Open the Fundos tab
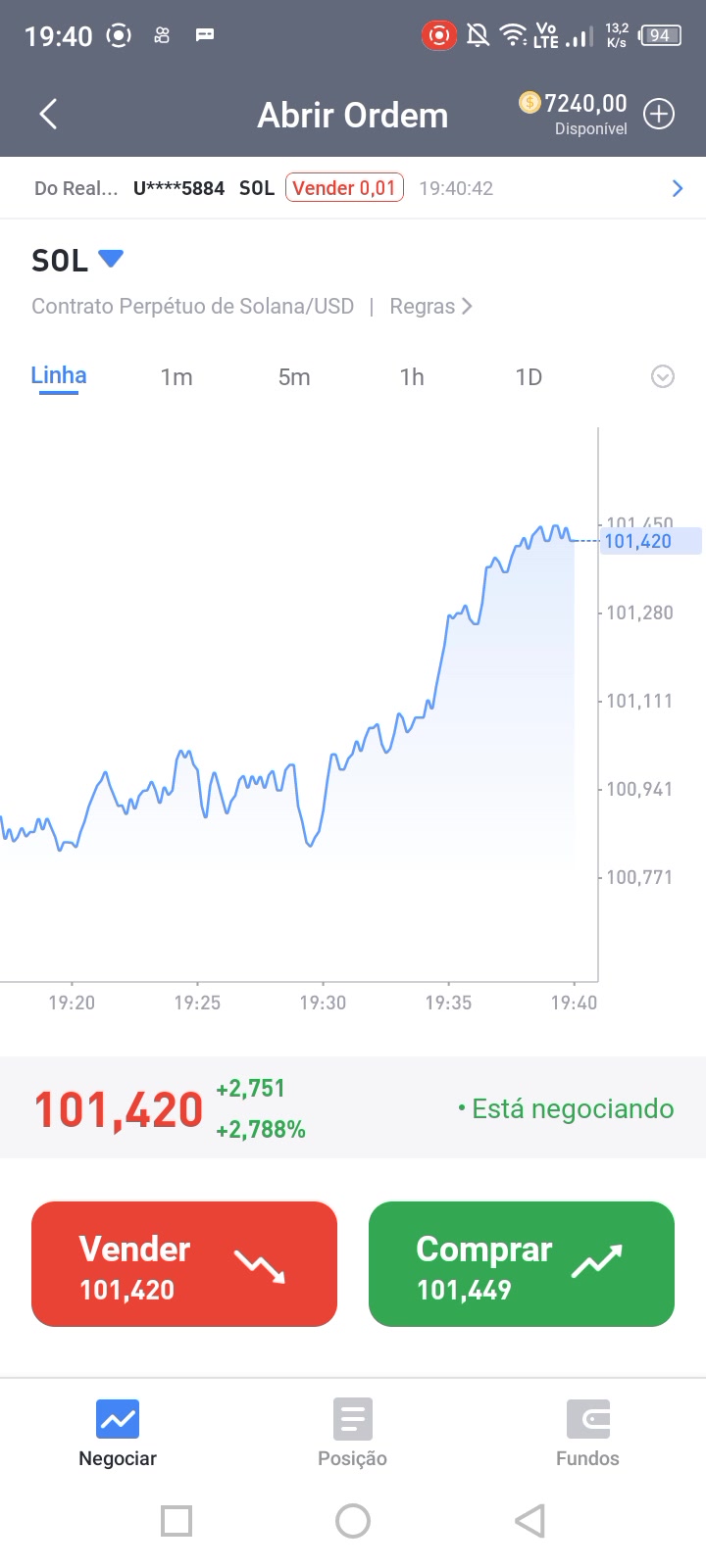The image size is (706, 1568). (x=587, y=1433)
